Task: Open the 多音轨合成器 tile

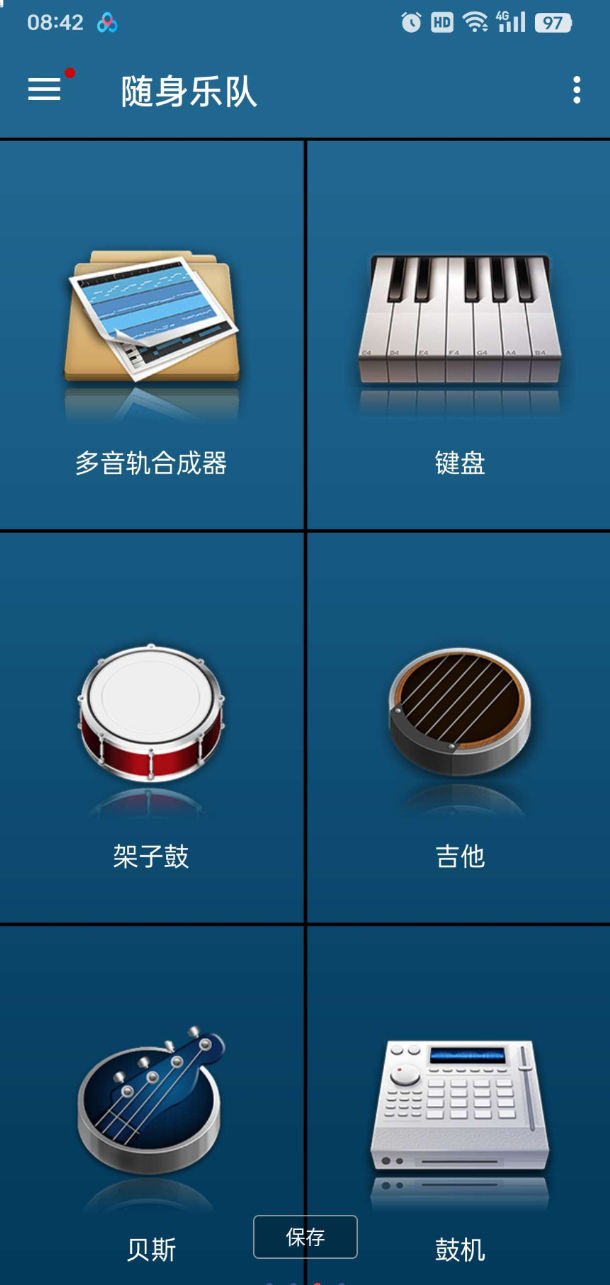Action: click(152, 335)
